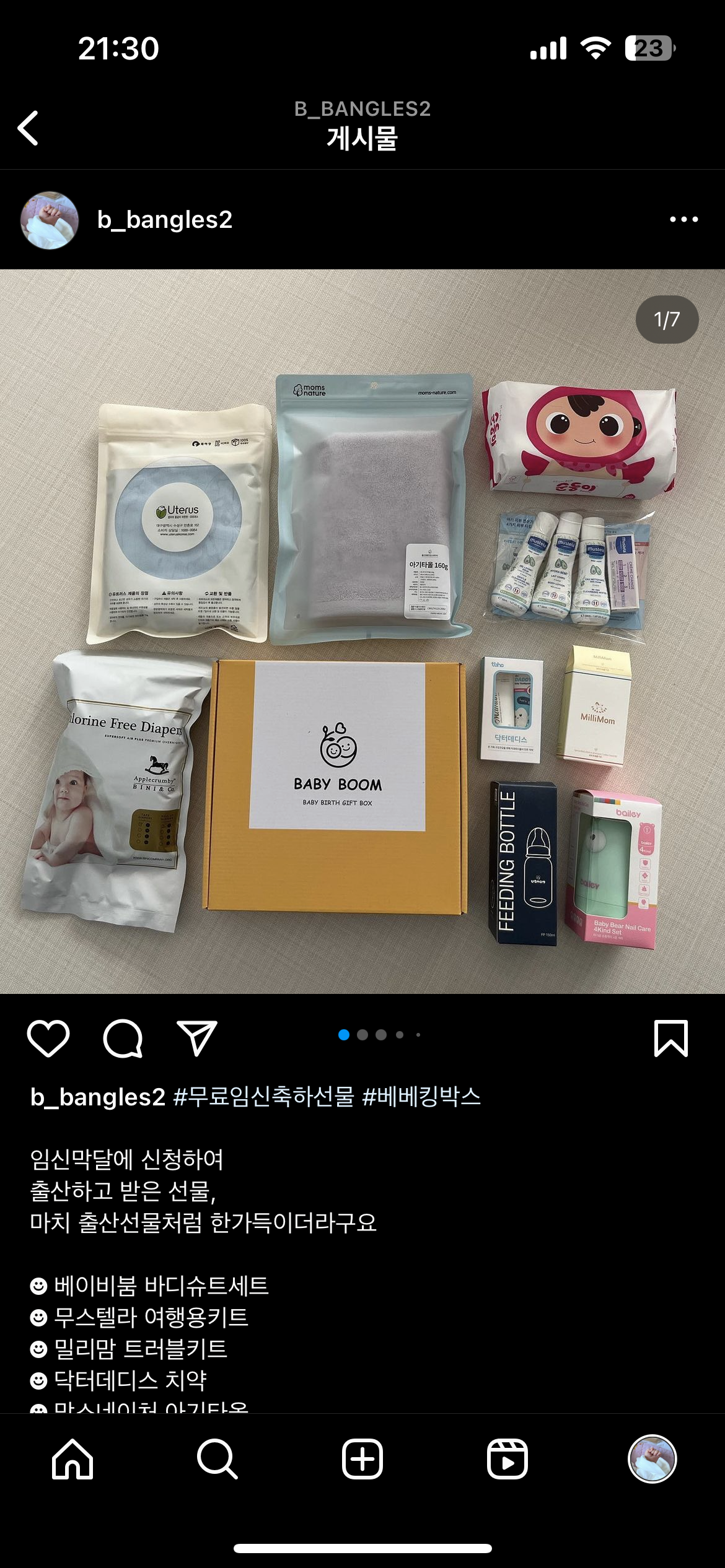725x1568 pixels.
Task: Save the post with the bookmark icon
Action: coord(671,1039)
